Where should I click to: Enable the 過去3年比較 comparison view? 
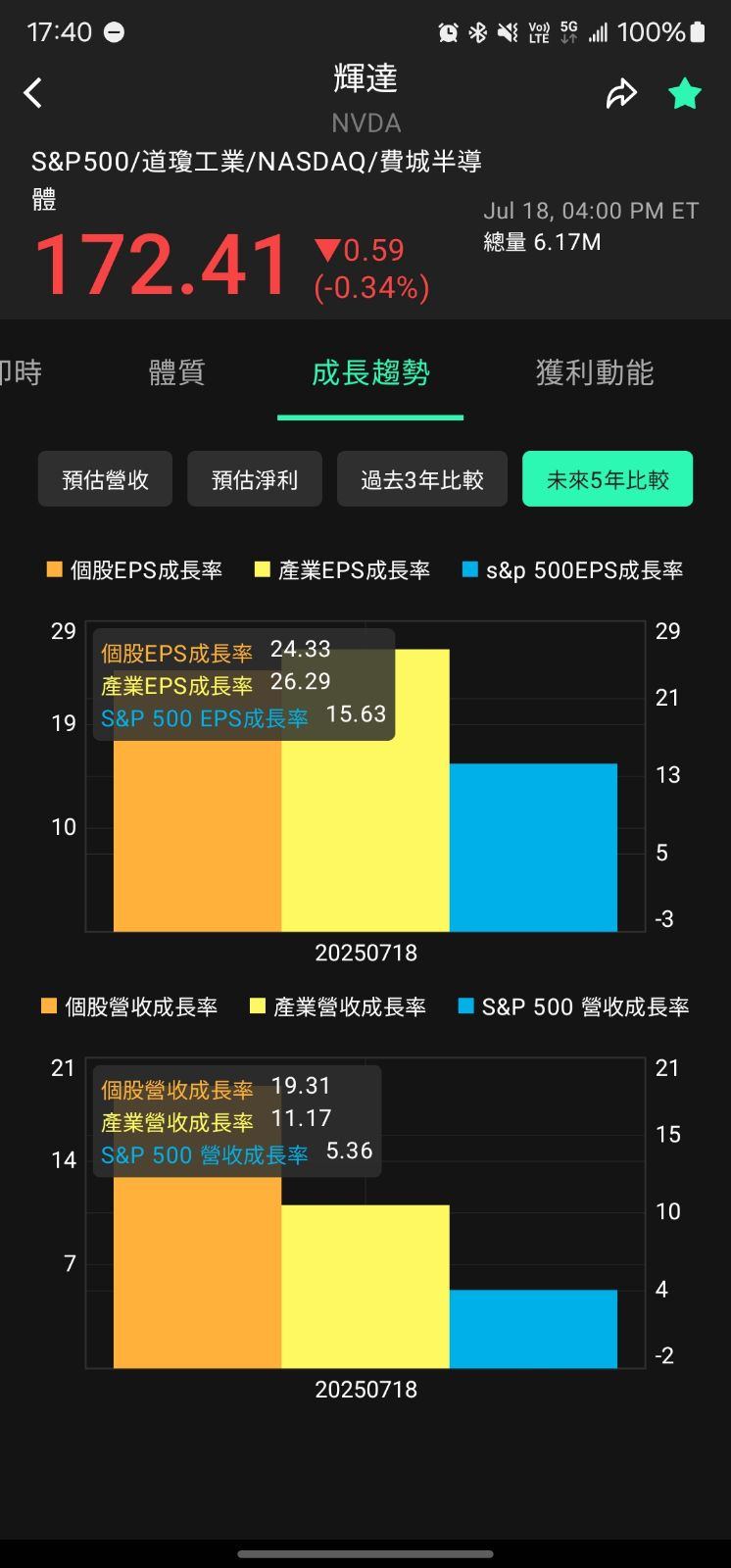[421, 479]
